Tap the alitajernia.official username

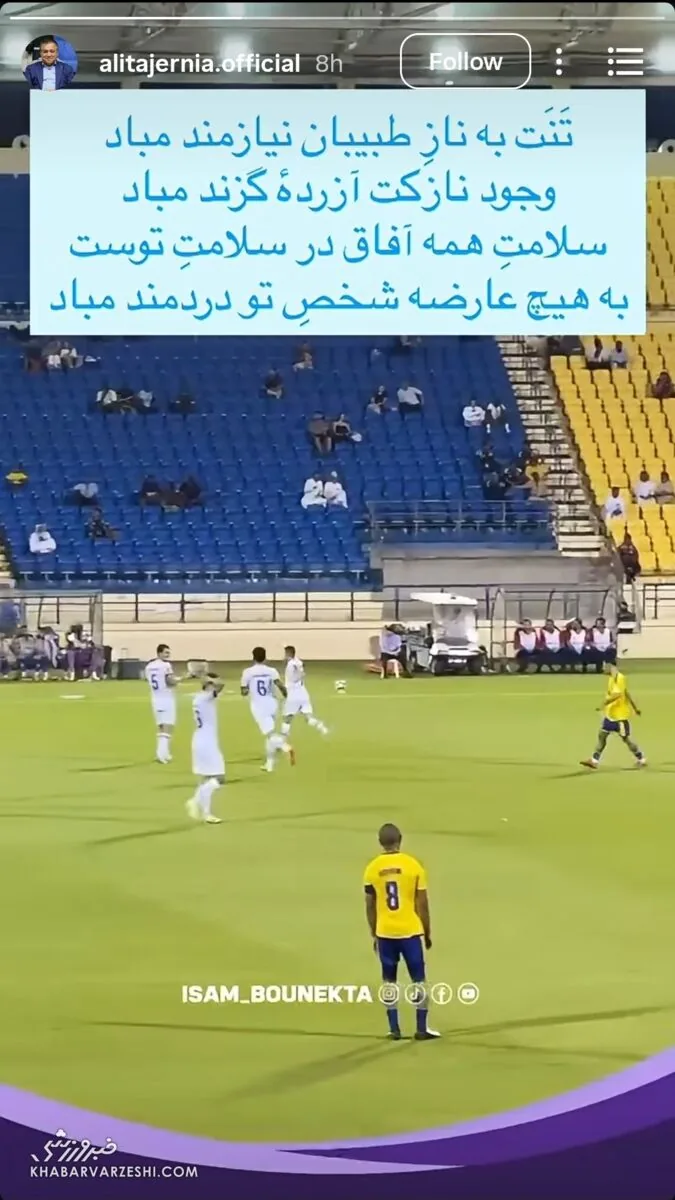[200, 63]
